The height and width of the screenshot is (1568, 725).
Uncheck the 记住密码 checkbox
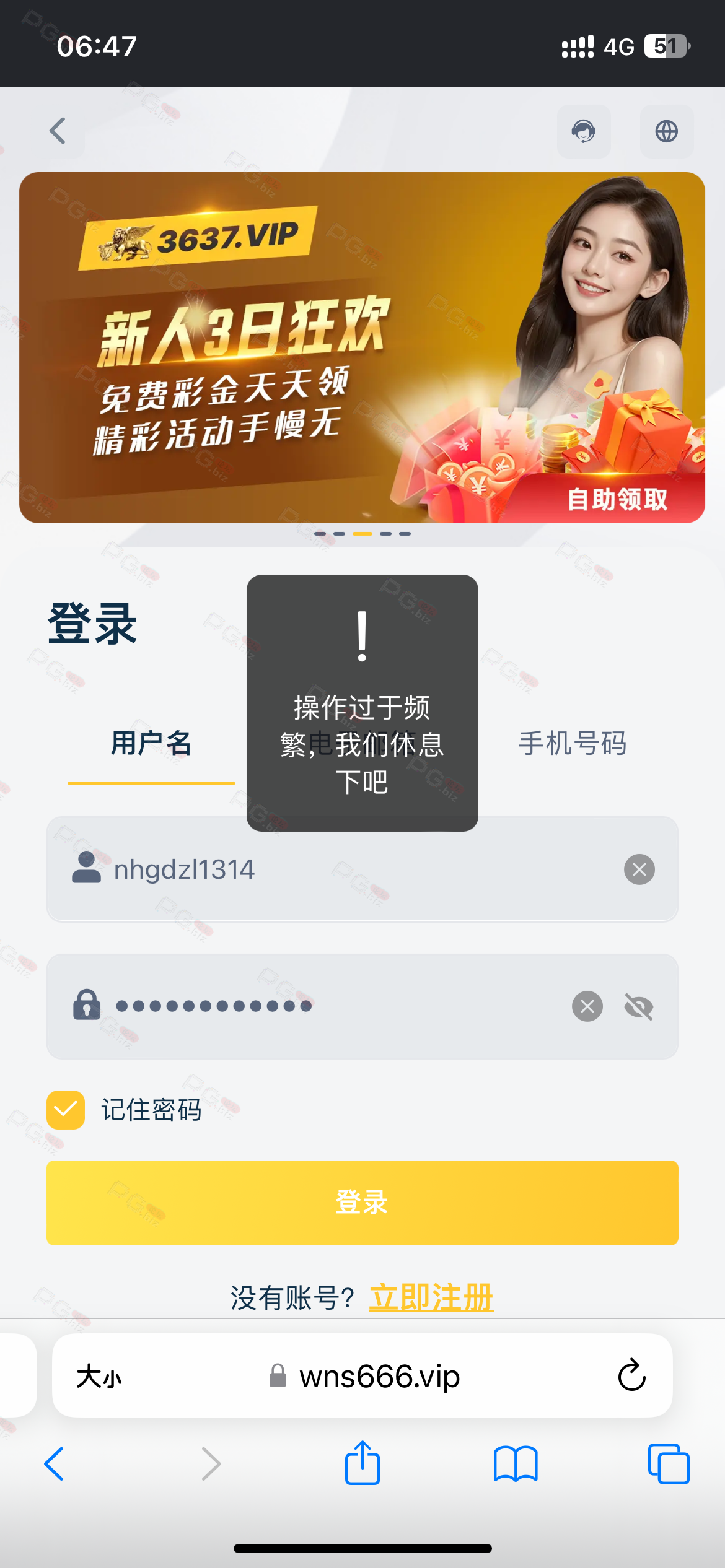coord(66,1110)
